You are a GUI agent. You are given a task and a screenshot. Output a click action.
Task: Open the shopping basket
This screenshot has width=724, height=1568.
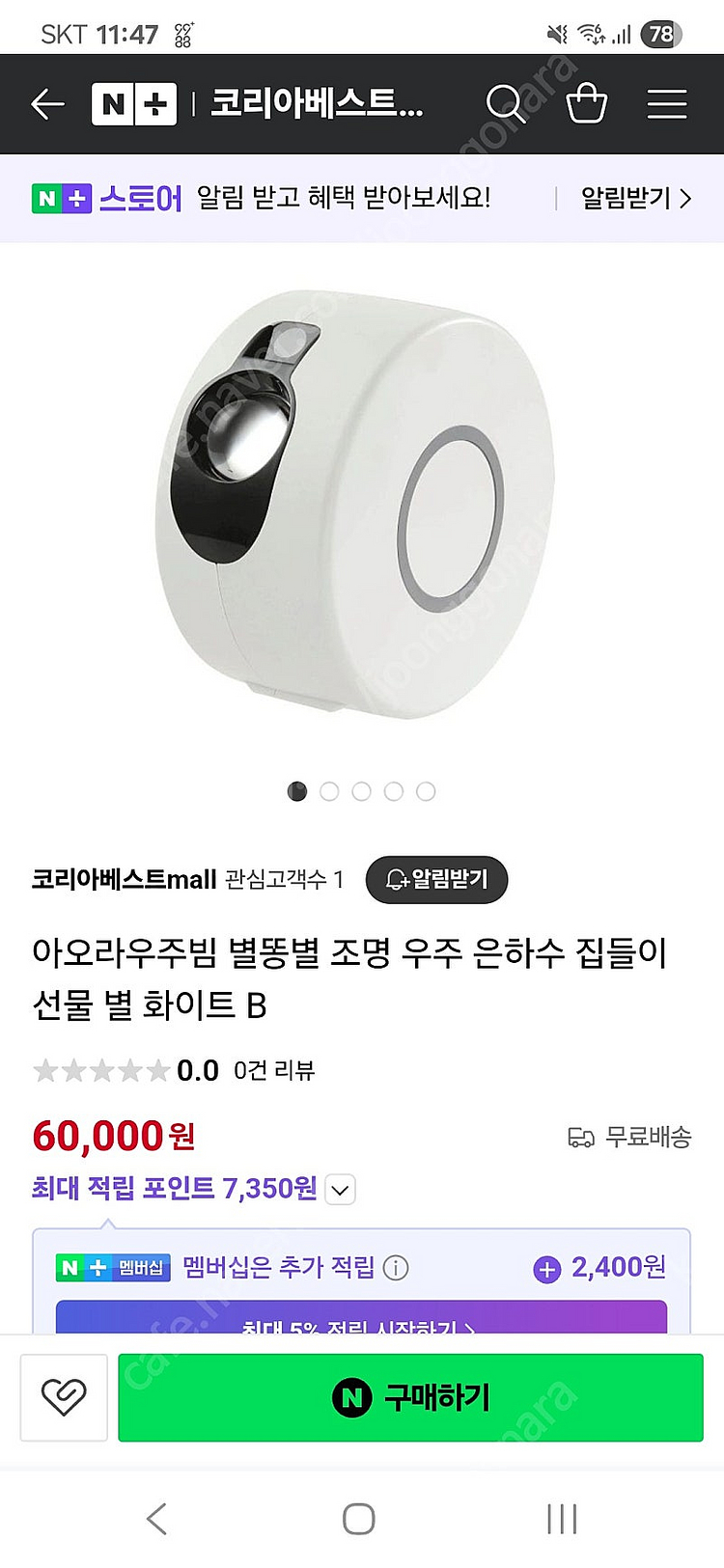586,103
